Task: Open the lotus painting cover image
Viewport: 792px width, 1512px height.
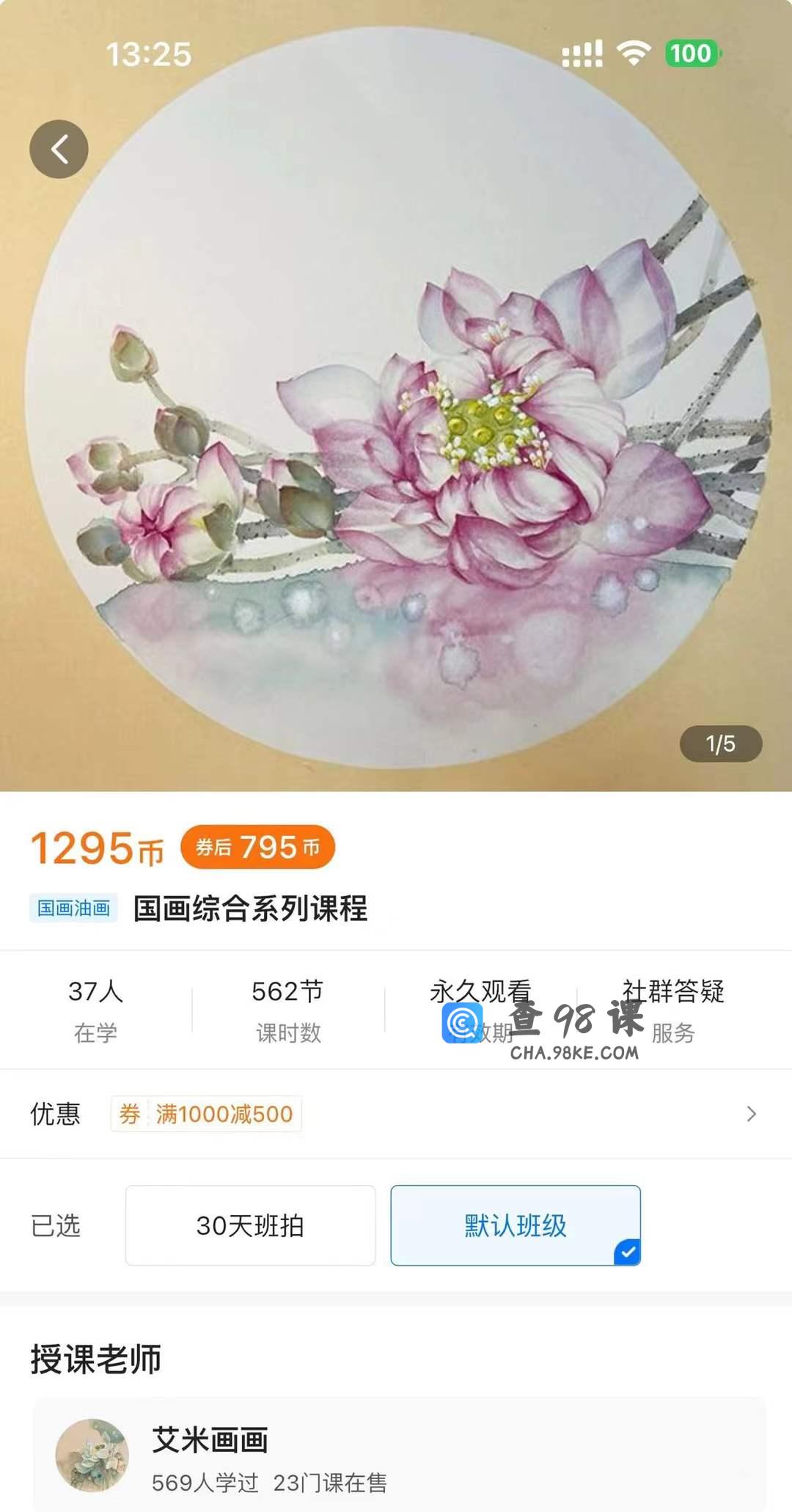Action: coord(396,440)
